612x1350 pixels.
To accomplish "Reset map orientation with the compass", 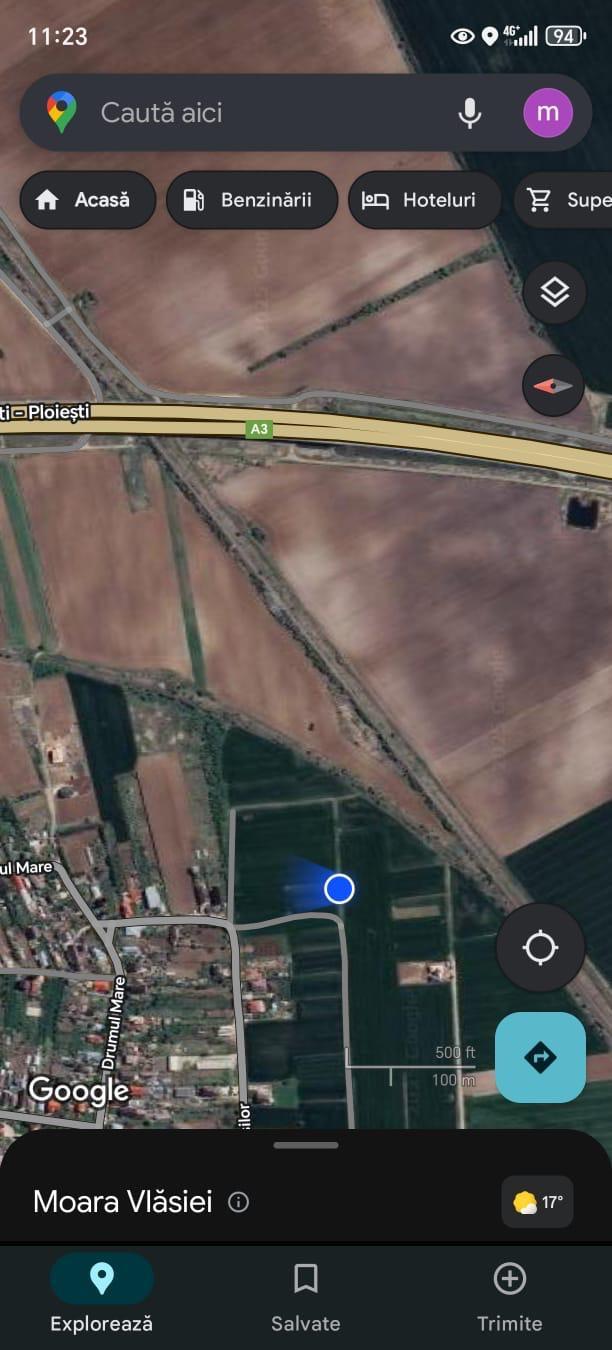I will click(x=554, y=385).
